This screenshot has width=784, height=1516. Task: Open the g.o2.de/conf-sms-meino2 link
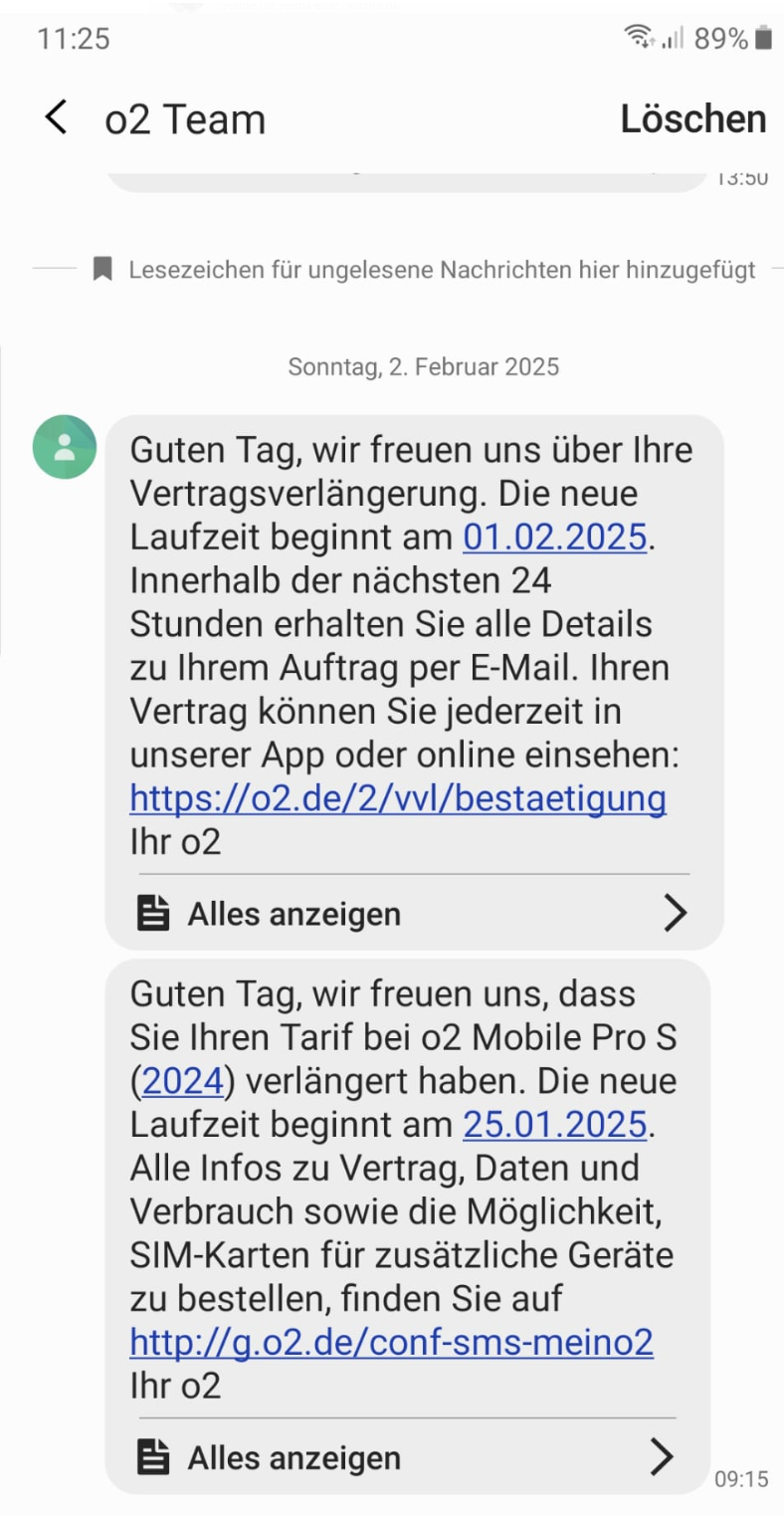(x=392, y=1342)
